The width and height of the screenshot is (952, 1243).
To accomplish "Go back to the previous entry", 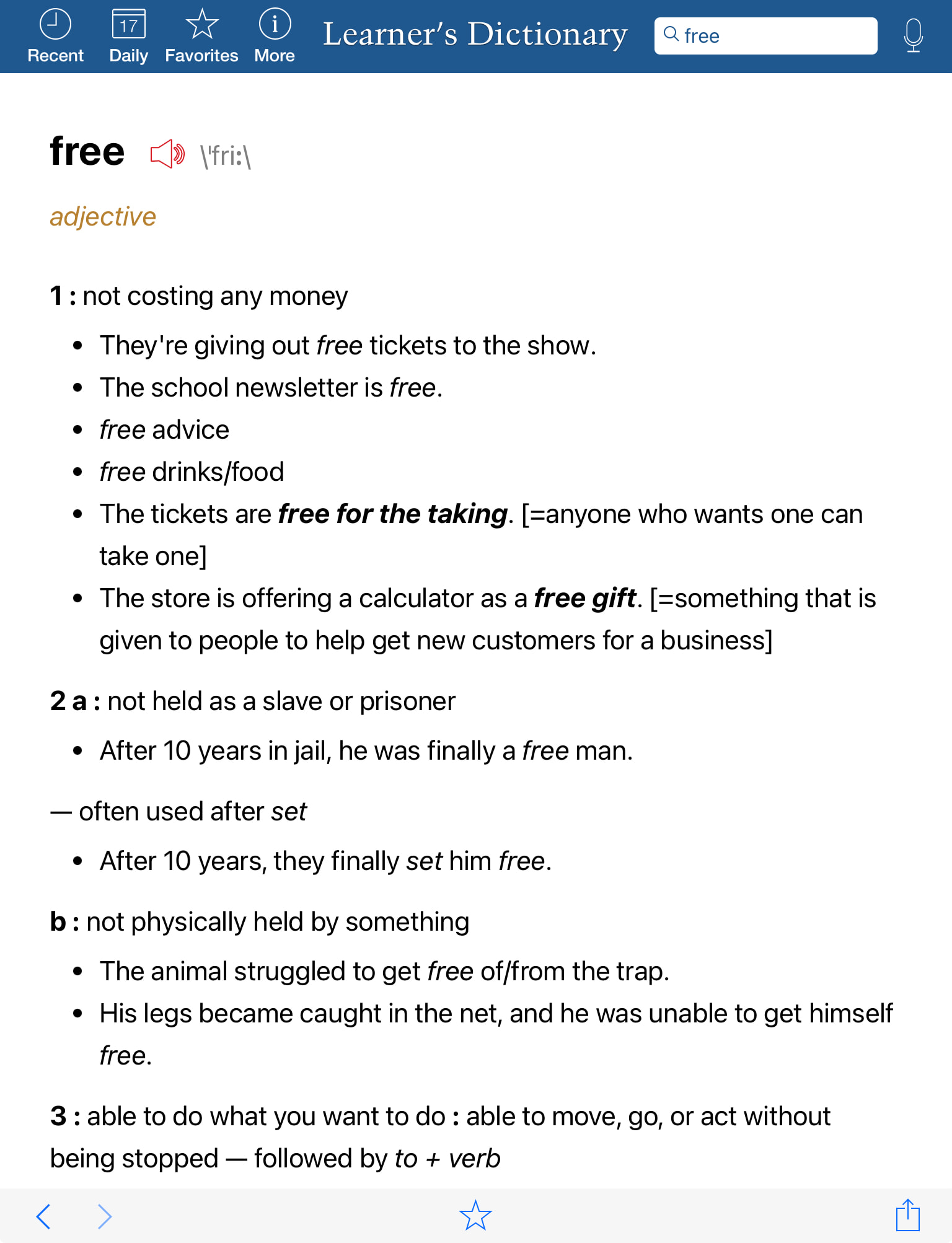I will pyautogui.click(x=43, y=1216).
